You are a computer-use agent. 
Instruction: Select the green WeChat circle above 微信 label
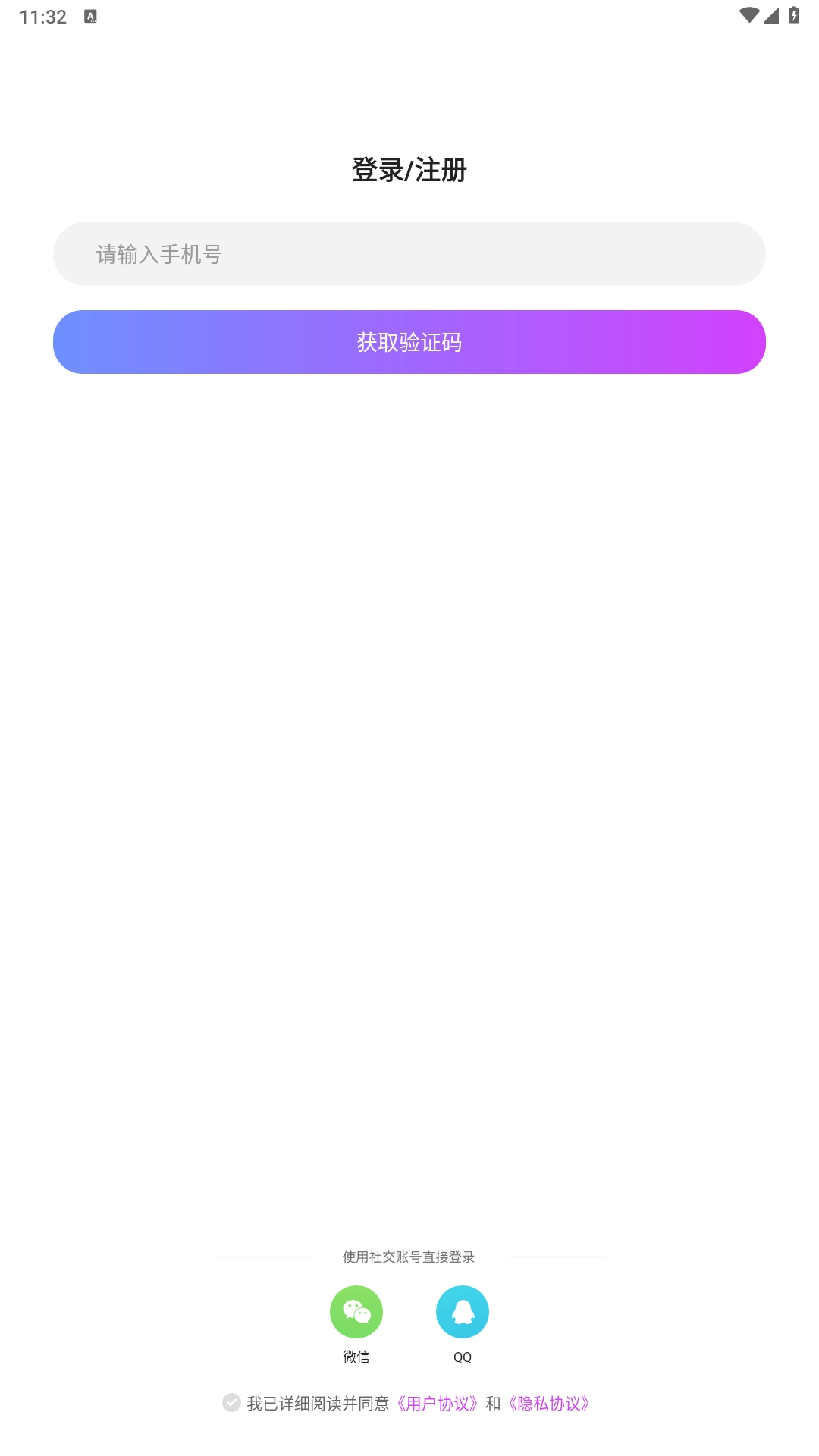[356, 1311]
